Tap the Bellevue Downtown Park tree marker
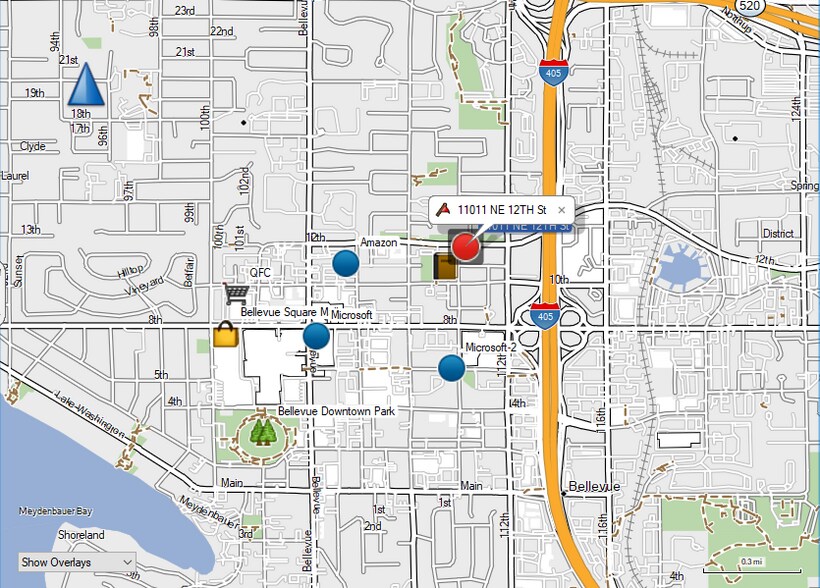 click(263, 431)
